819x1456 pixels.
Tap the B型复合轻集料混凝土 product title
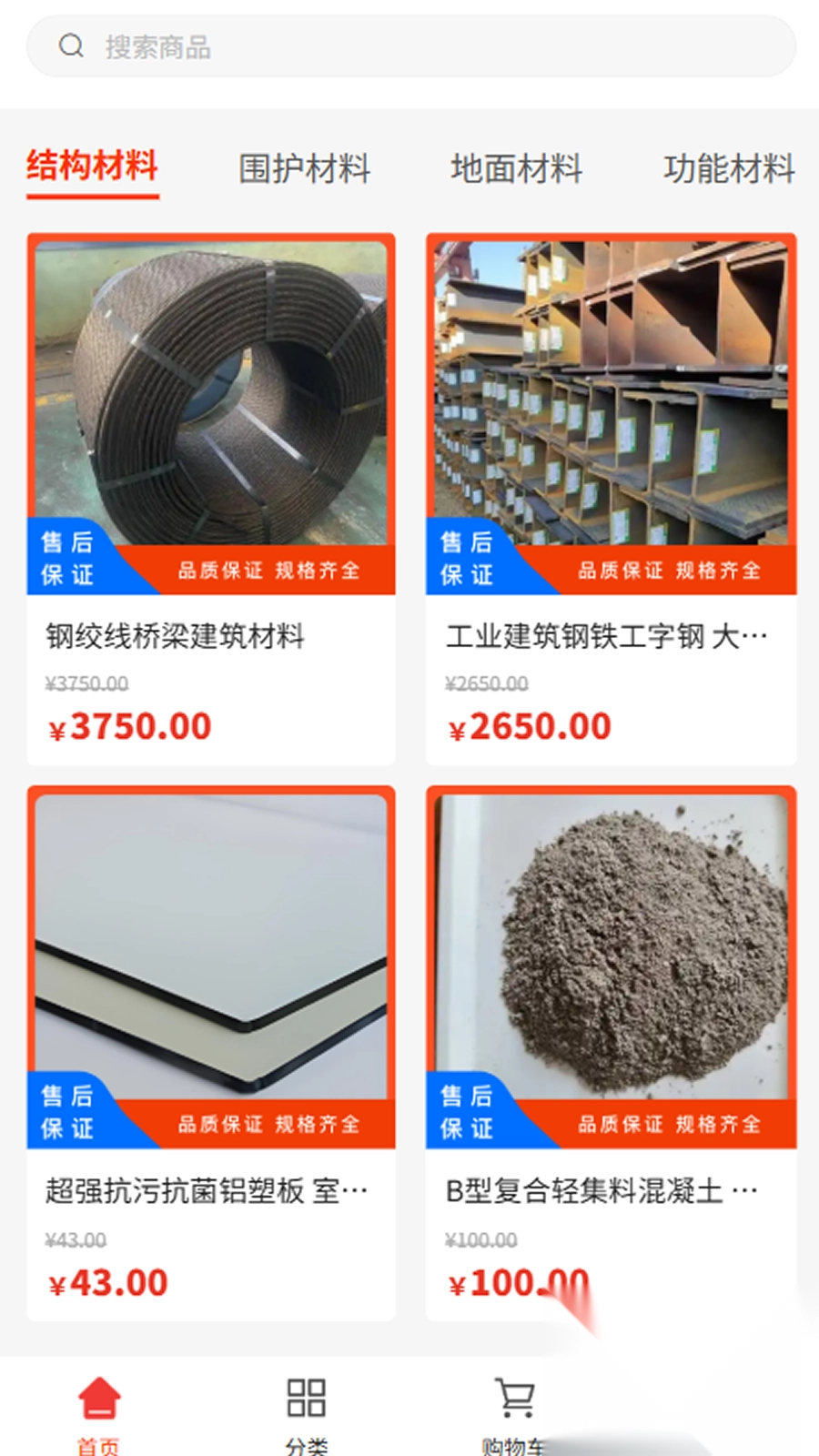[x=606, y=1189]
